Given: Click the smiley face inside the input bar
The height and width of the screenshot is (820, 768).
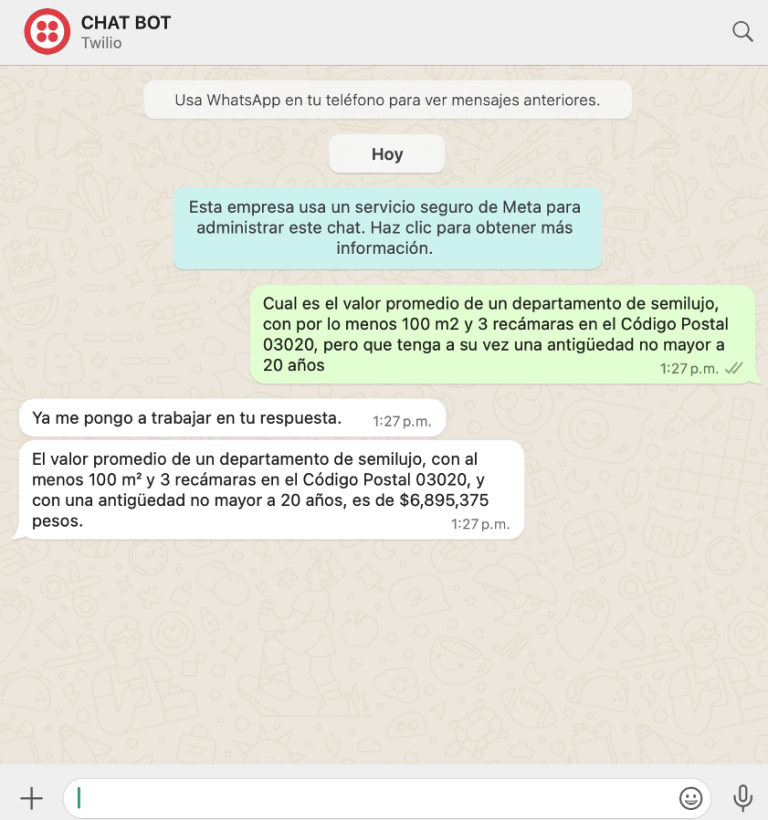Looking at the screenshot, I should coord(690,798).
